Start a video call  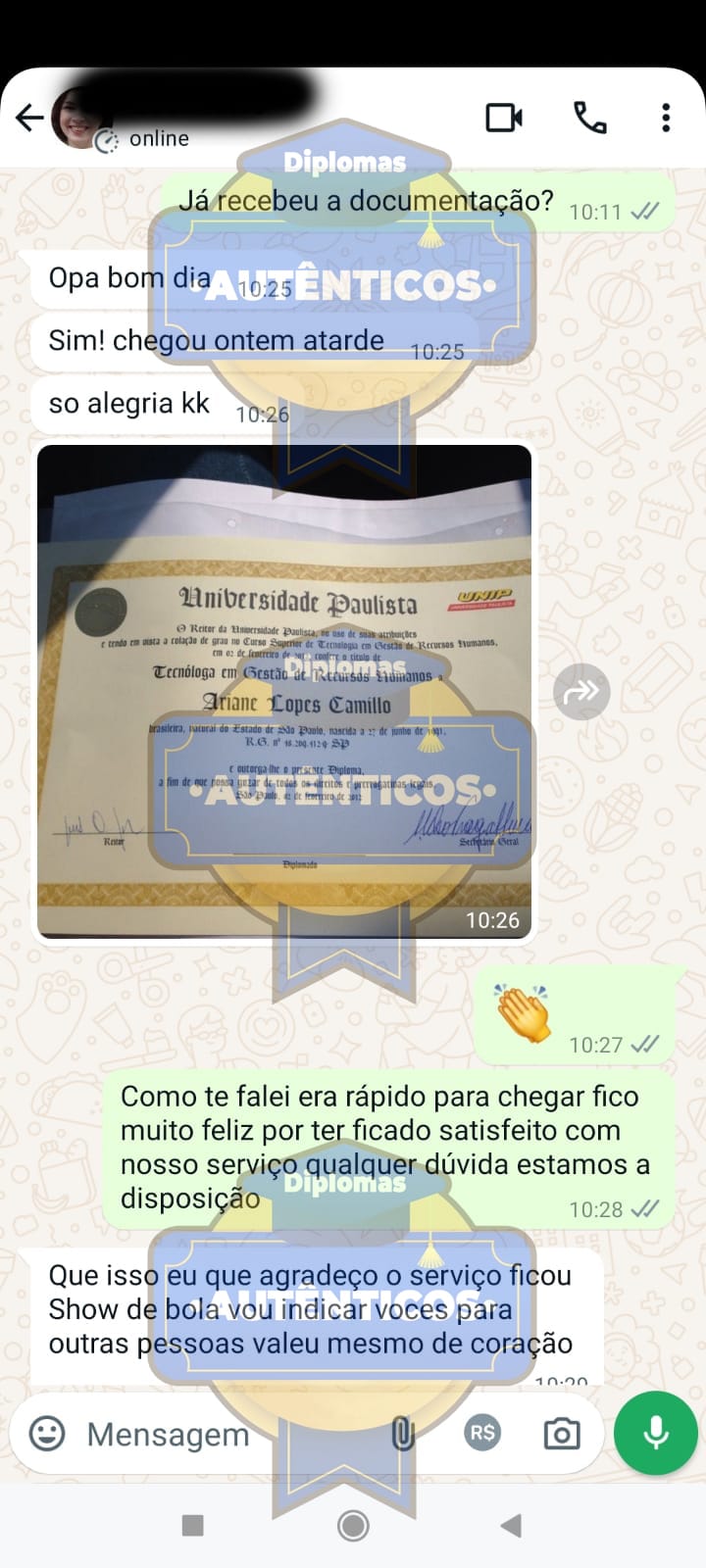tap(504, 119)
